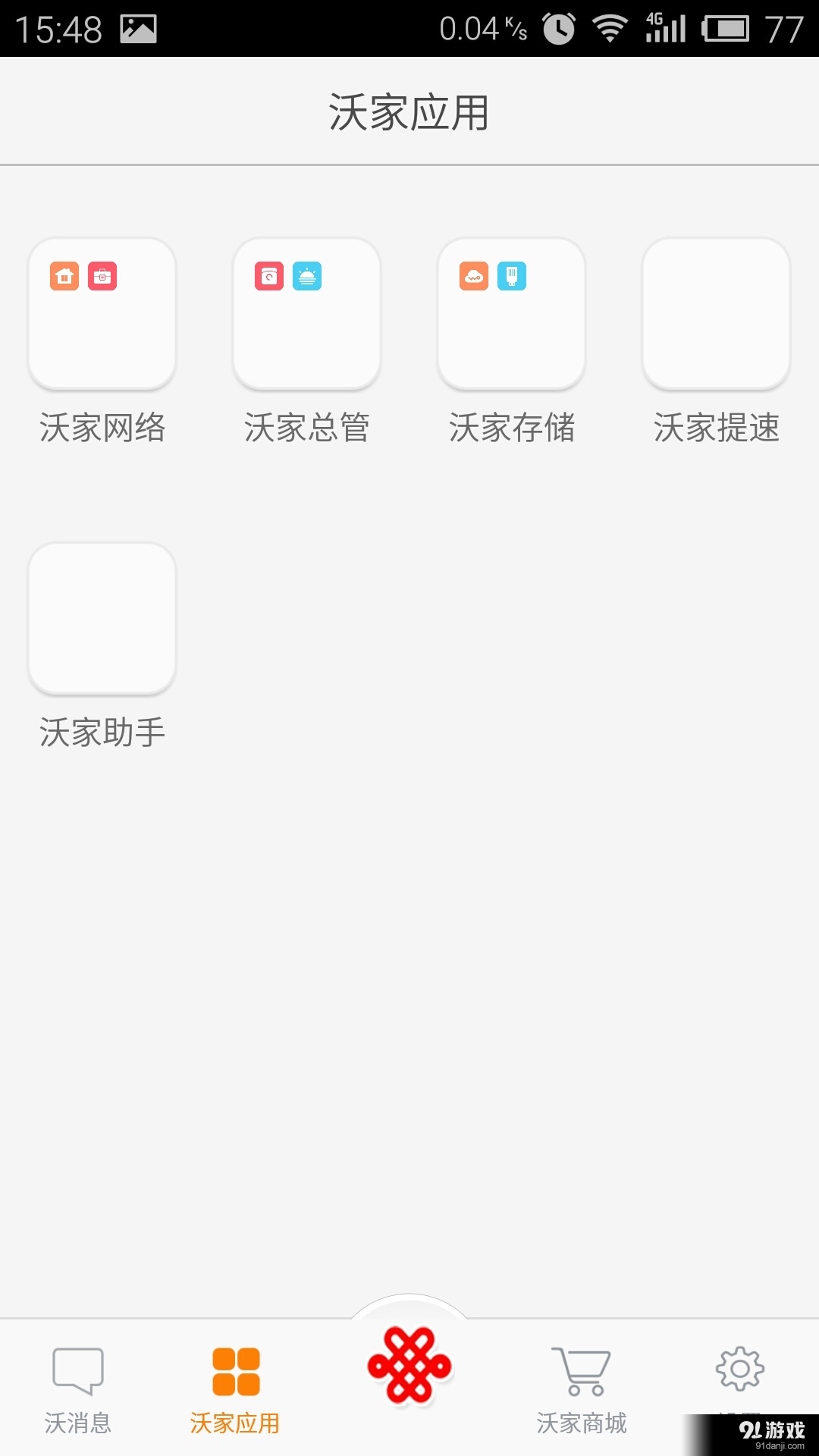Screen dimensions: 819x1456
Task: Click the blue dish icon on 沃家总管
Action: pos(307,277)
